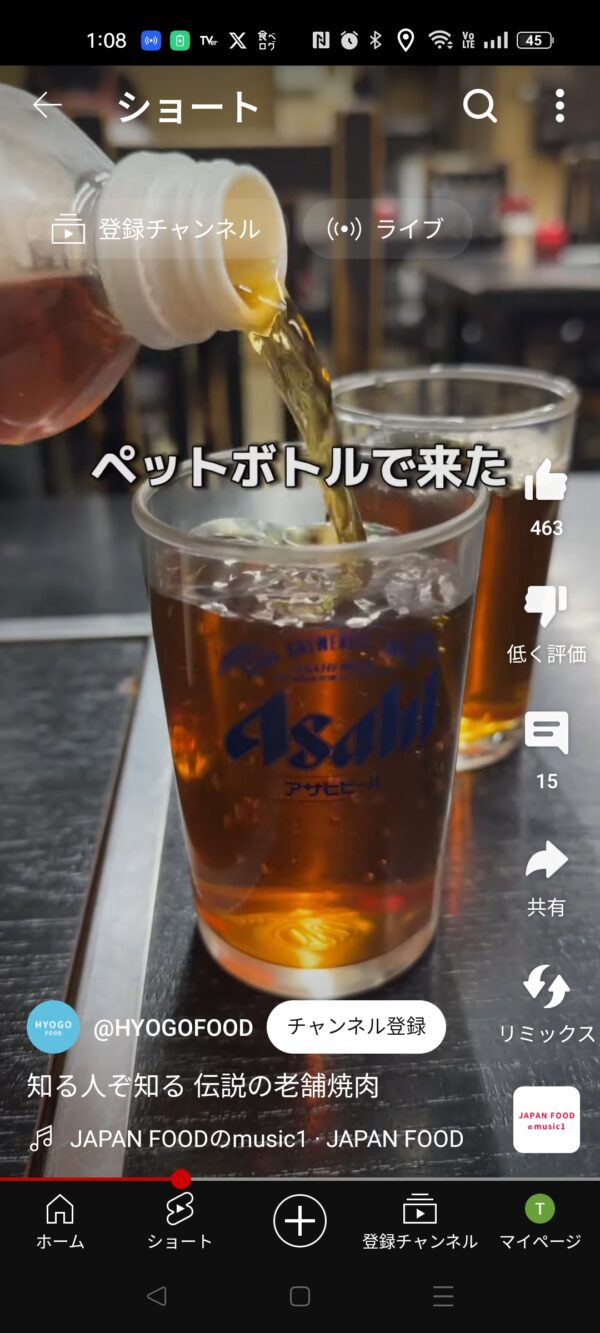
Task: Tap the system home button
Action: (x=300, y=1297)
